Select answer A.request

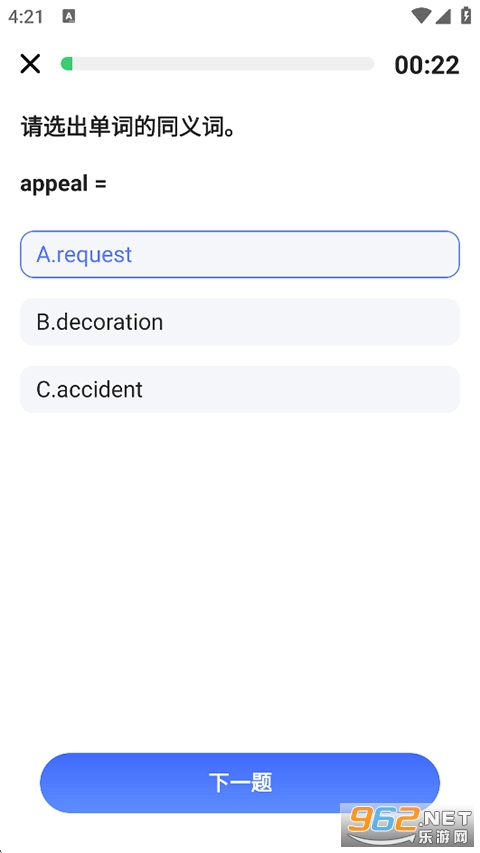pos(240,254)
